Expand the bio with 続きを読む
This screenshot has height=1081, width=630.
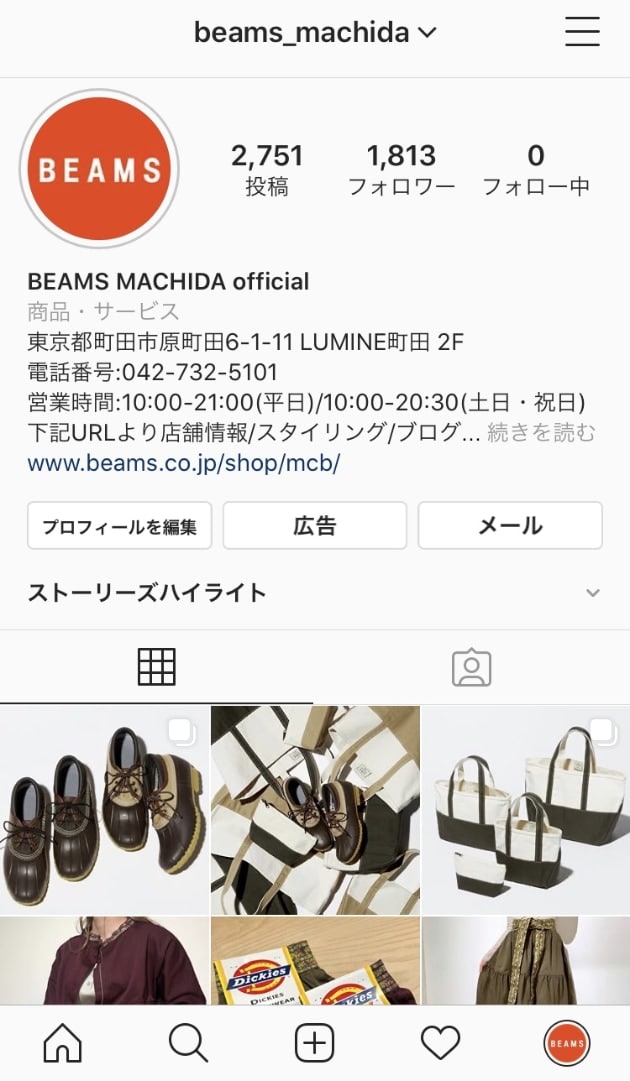tap(541, 433)
